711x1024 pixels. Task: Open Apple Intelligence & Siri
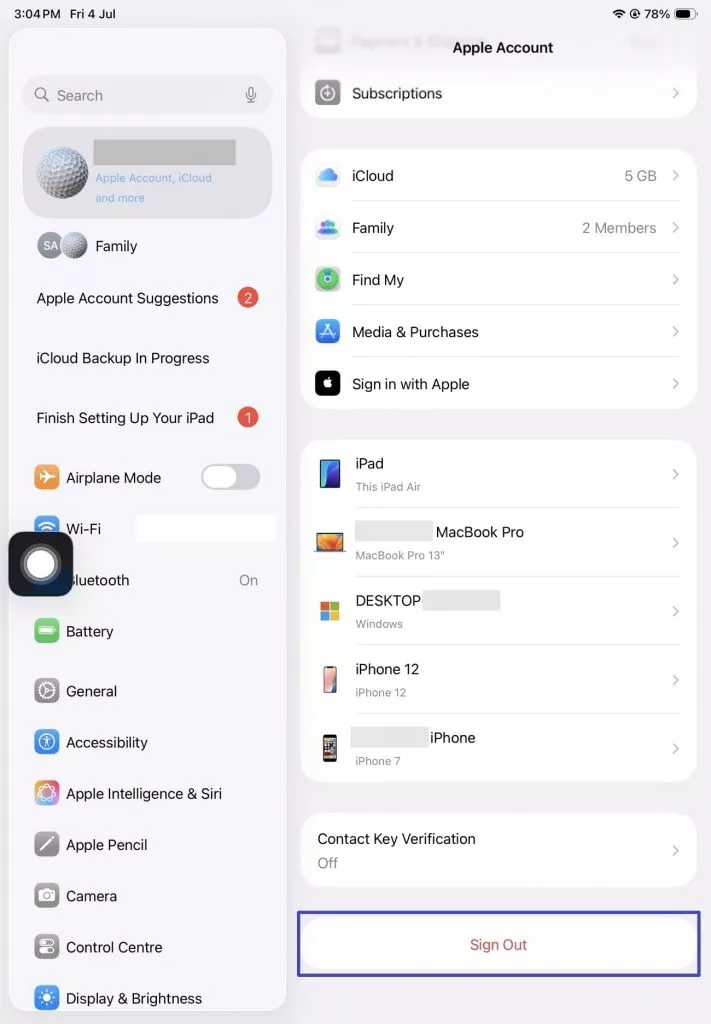(143, 793)
